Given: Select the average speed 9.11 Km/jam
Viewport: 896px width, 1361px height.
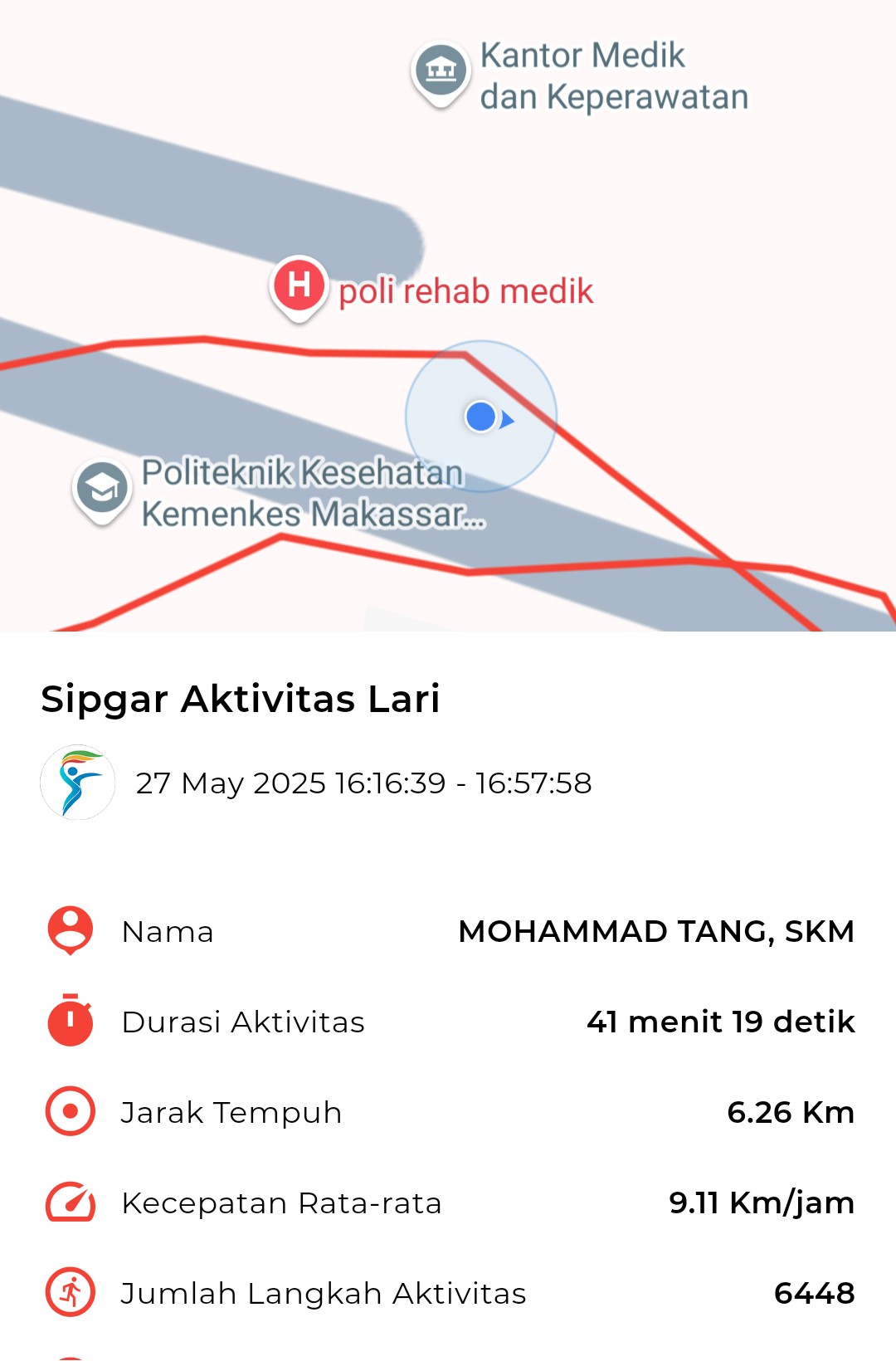Looking at the screenshot, I should point(762,1202).
